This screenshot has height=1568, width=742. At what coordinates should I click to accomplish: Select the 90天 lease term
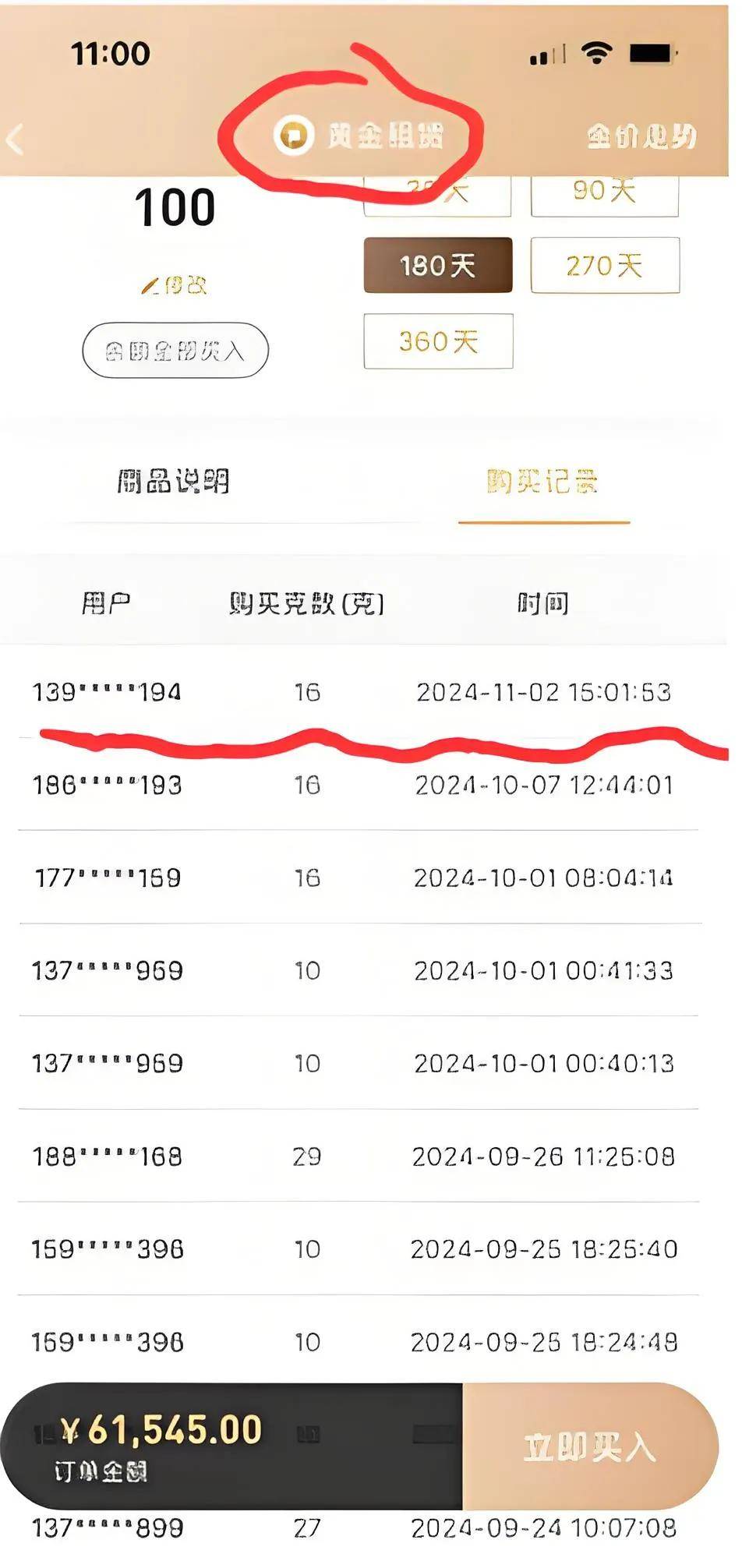pyautogui.click(x=604, y=192)
